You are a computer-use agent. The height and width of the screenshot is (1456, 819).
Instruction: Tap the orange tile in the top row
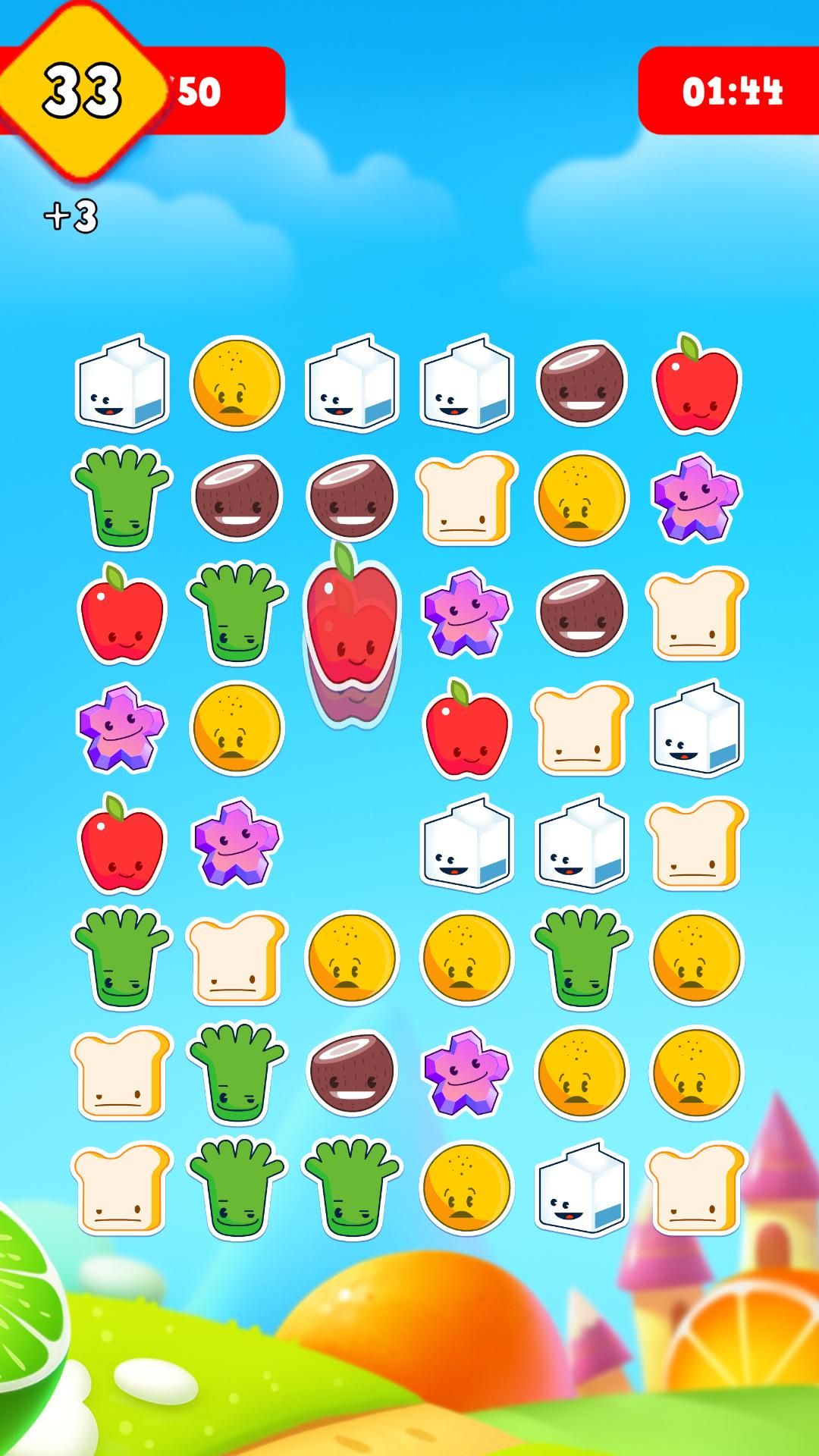coord(237,384)
